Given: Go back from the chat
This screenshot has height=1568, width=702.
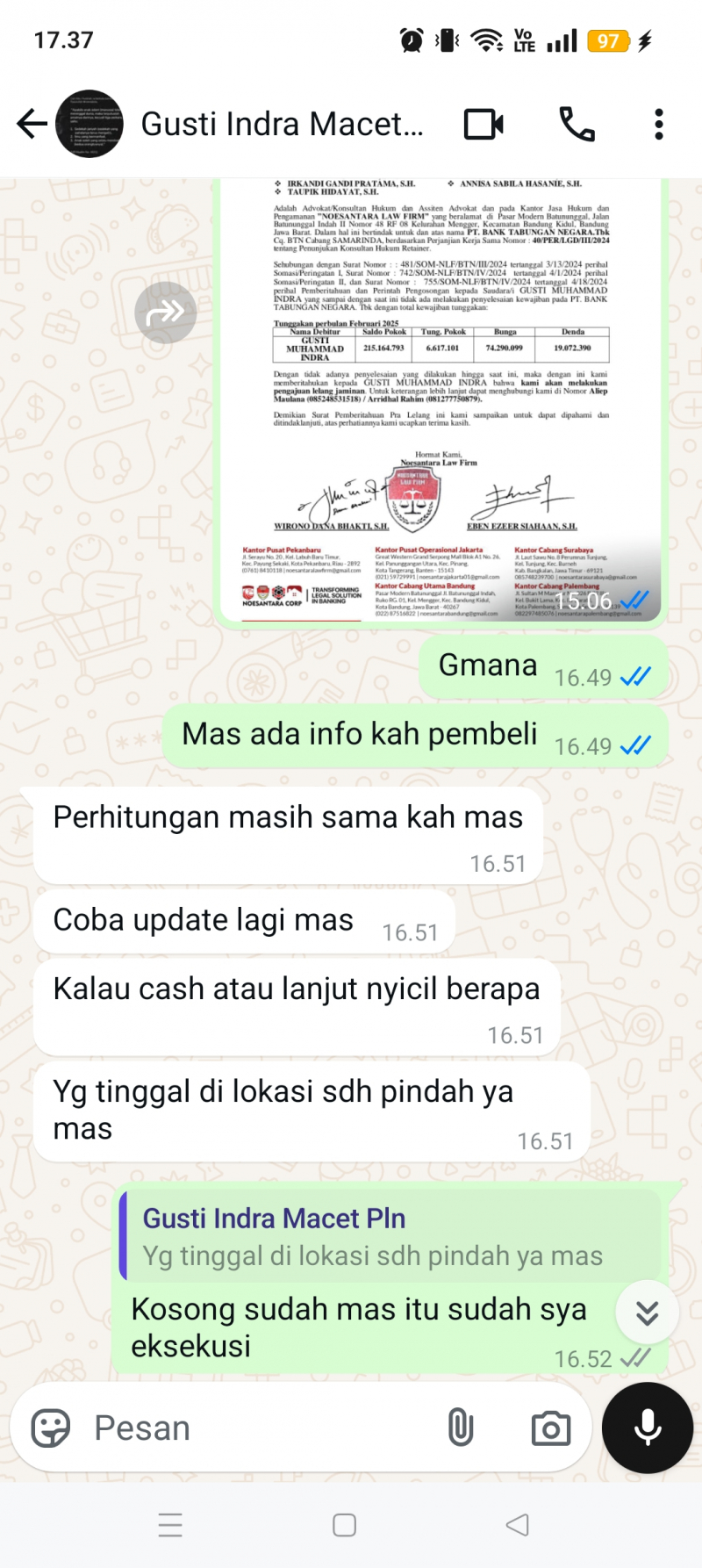Looking at the screenshot, I should click(x=32, y=124).
